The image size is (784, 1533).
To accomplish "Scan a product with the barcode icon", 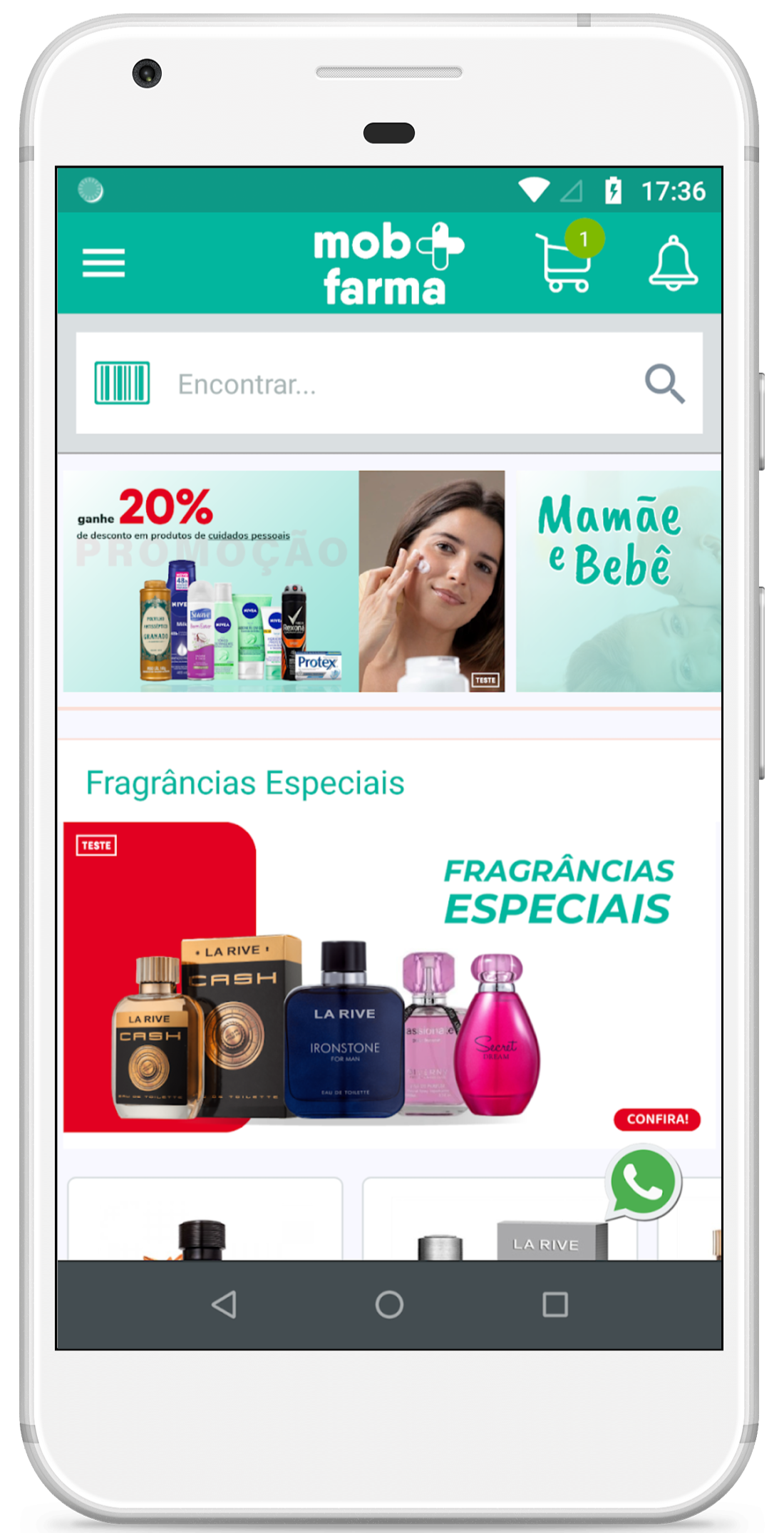I will click(x=122, y=383).
